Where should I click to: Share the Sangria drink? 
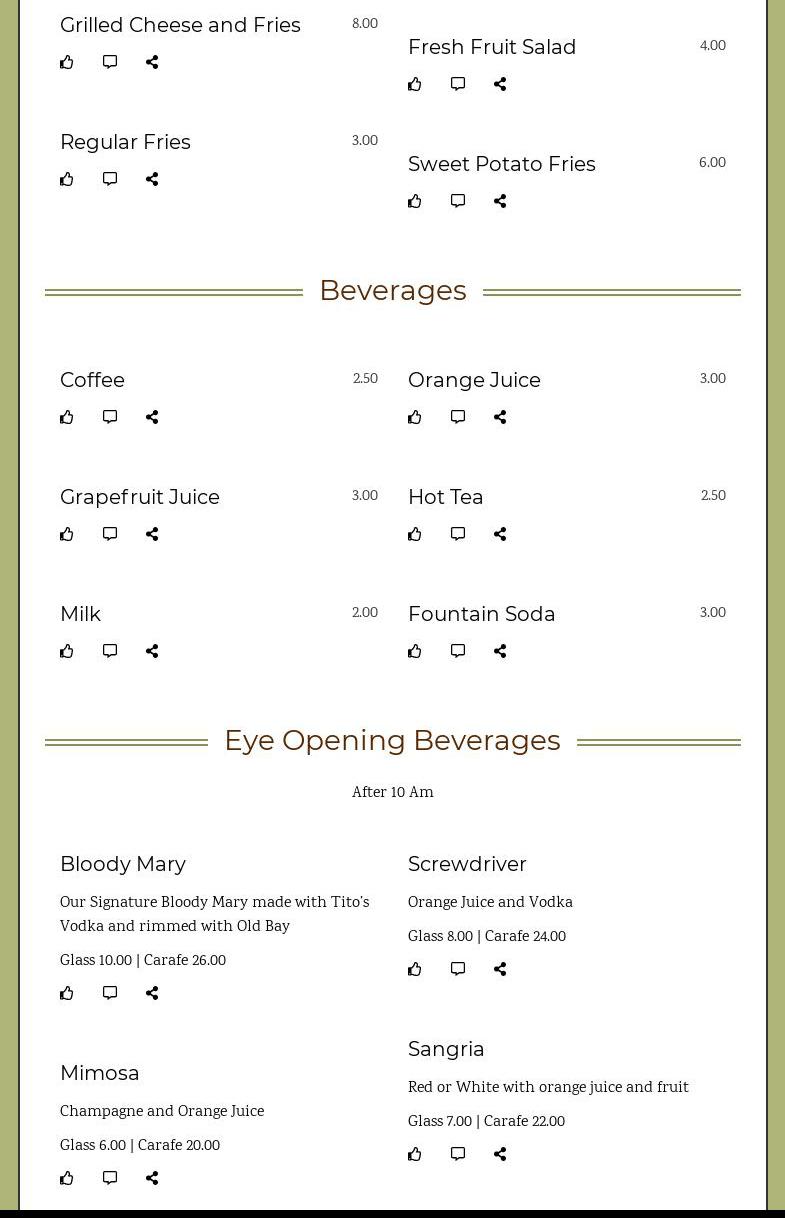pos(500,1154)
